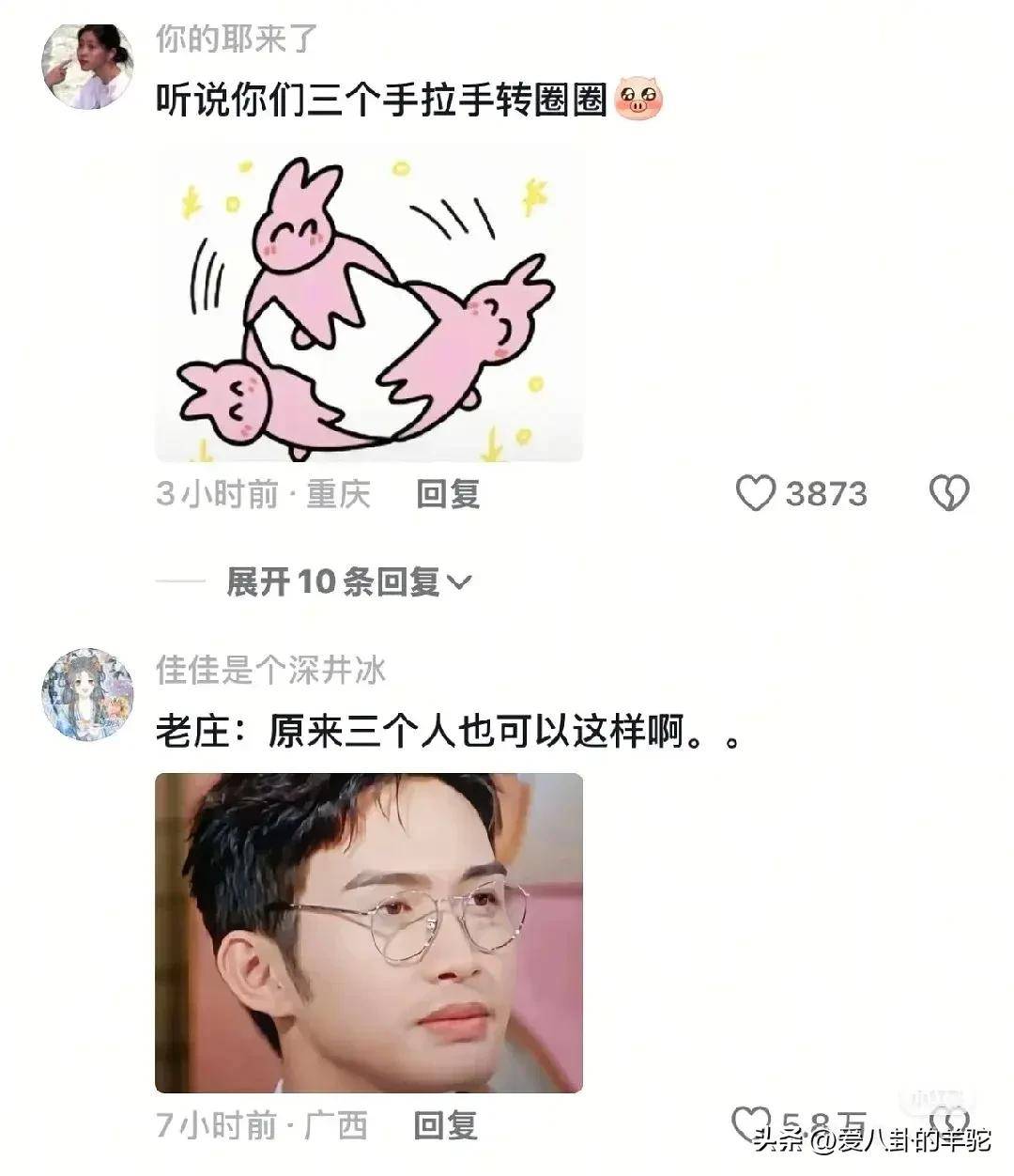Open the username 佳佳是个深井冰
1014x1176 pixels.
point(270,671)
